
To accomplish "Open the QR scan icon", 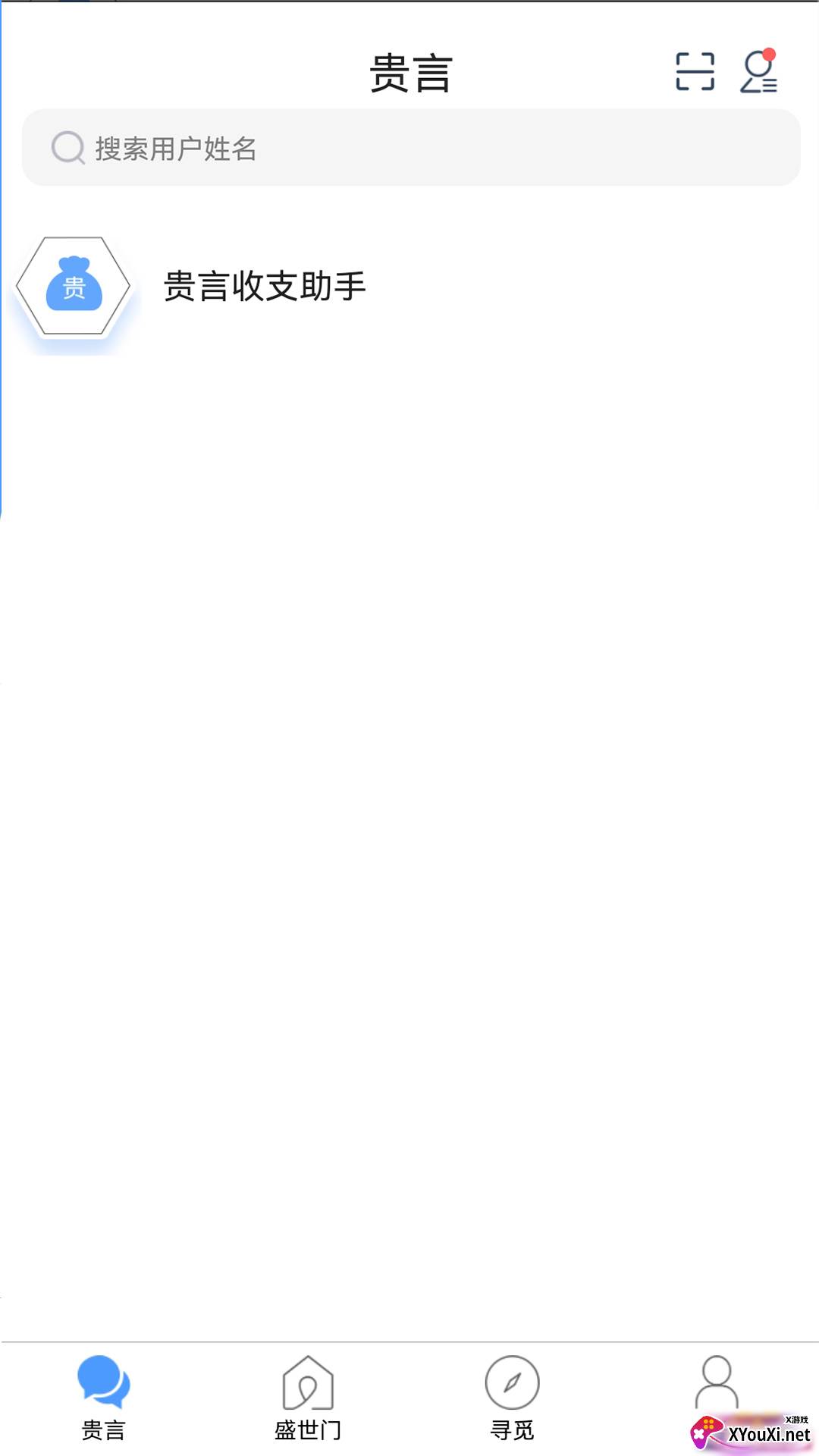I will (695, 72).
